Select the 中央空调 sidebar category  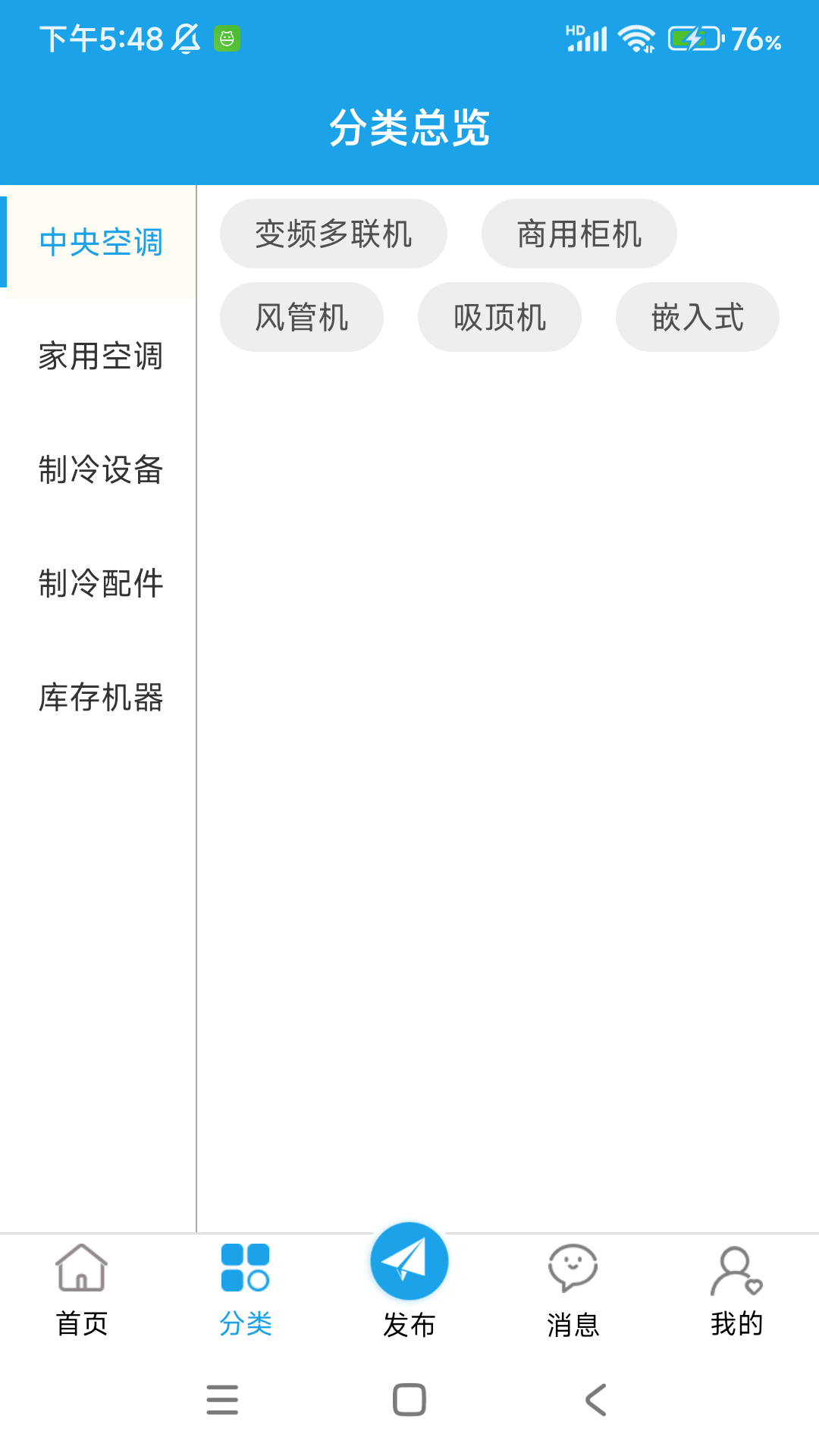click(x=102, y=243)
